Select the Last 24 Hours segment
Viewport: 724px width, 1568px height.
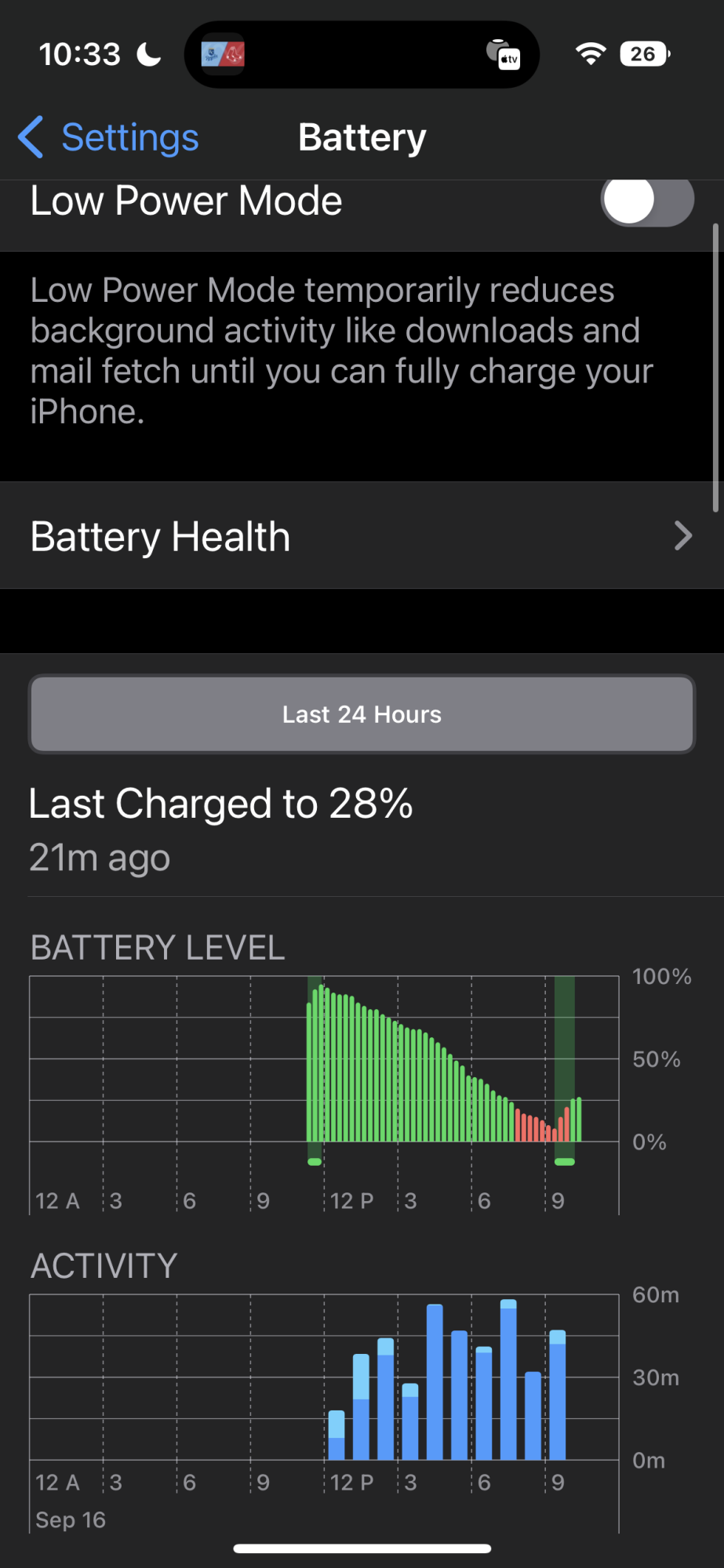[362, 714]
